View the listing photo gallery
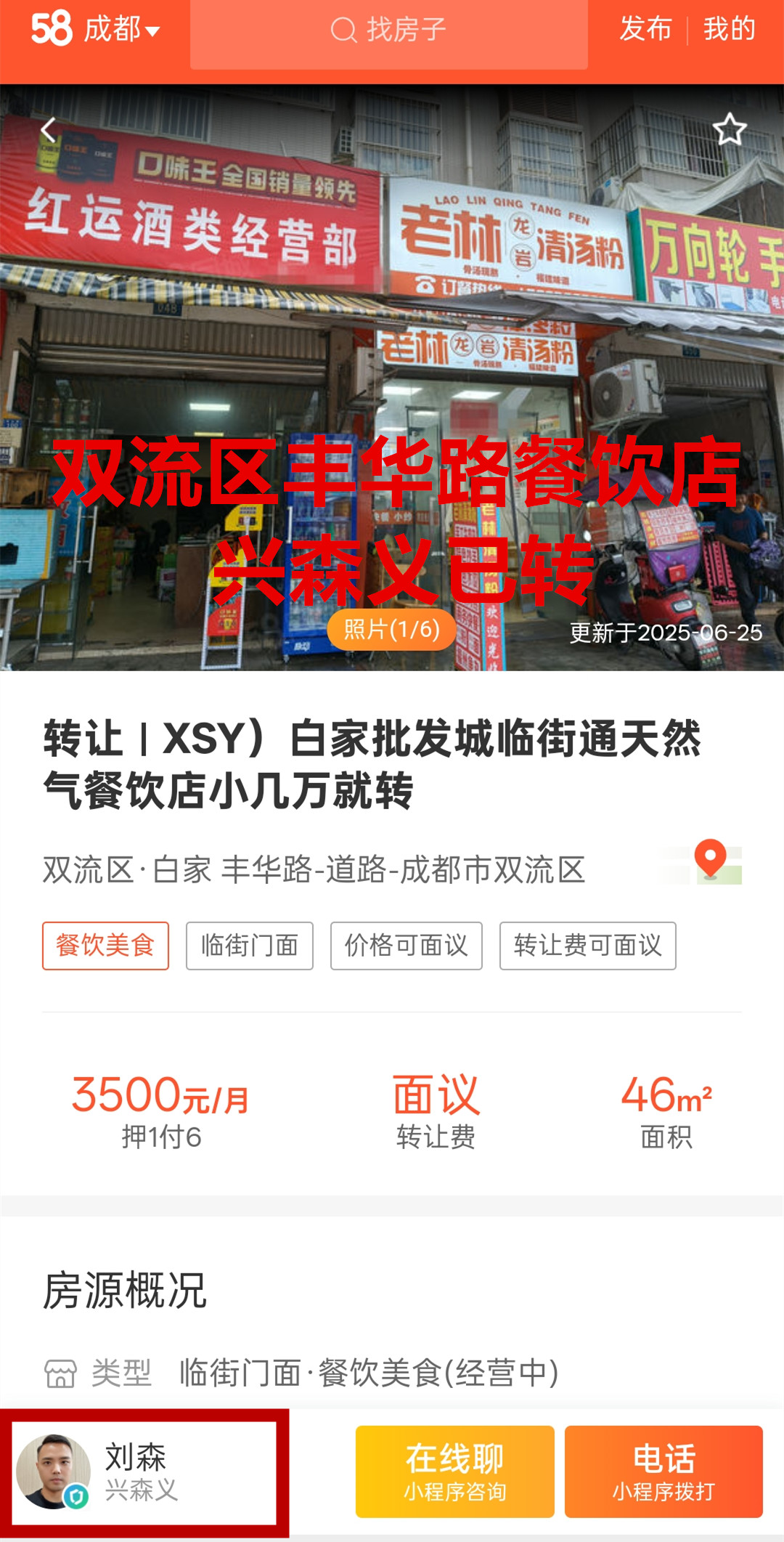784x1542 pixels. coord(391,629)
